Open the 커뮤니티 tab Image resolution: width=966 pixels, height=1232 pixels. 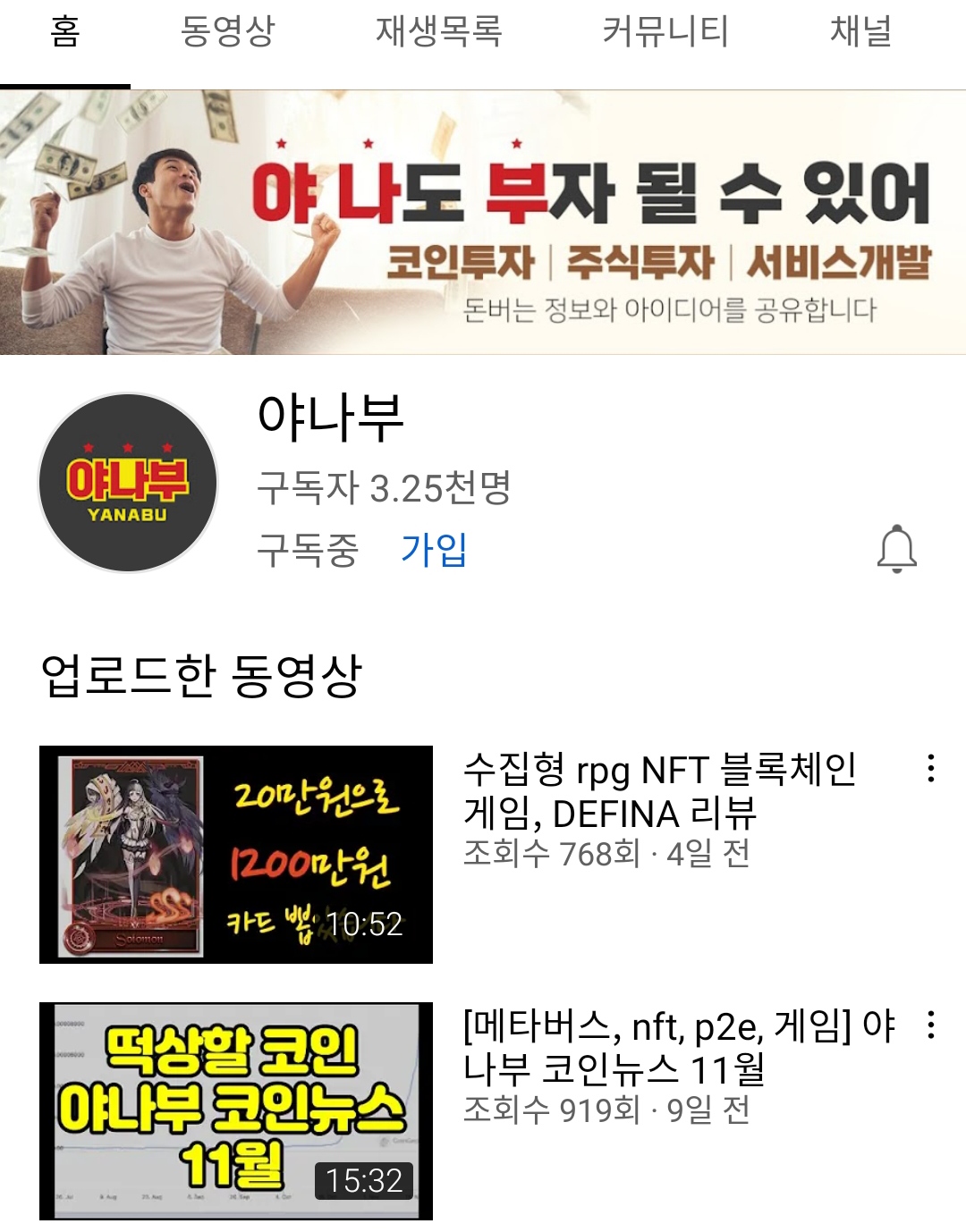click(665, 33)
